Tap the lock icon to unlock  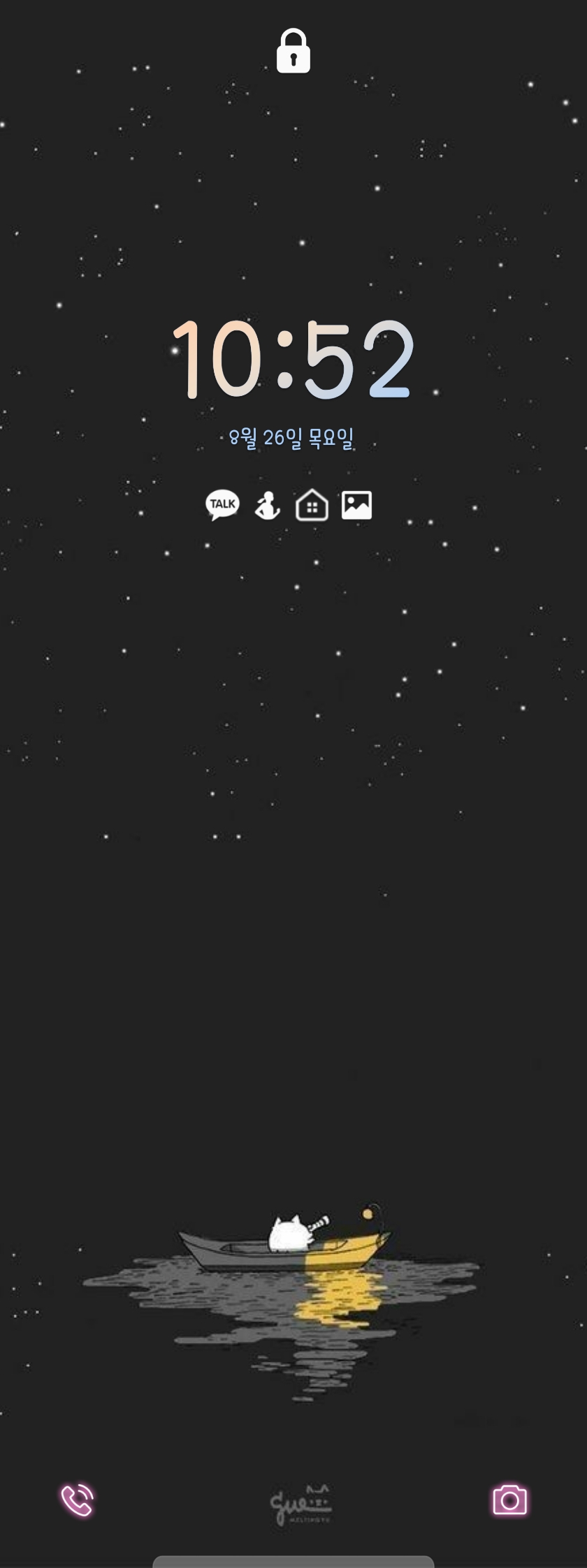pyautogui.click(x=293, y=51)
